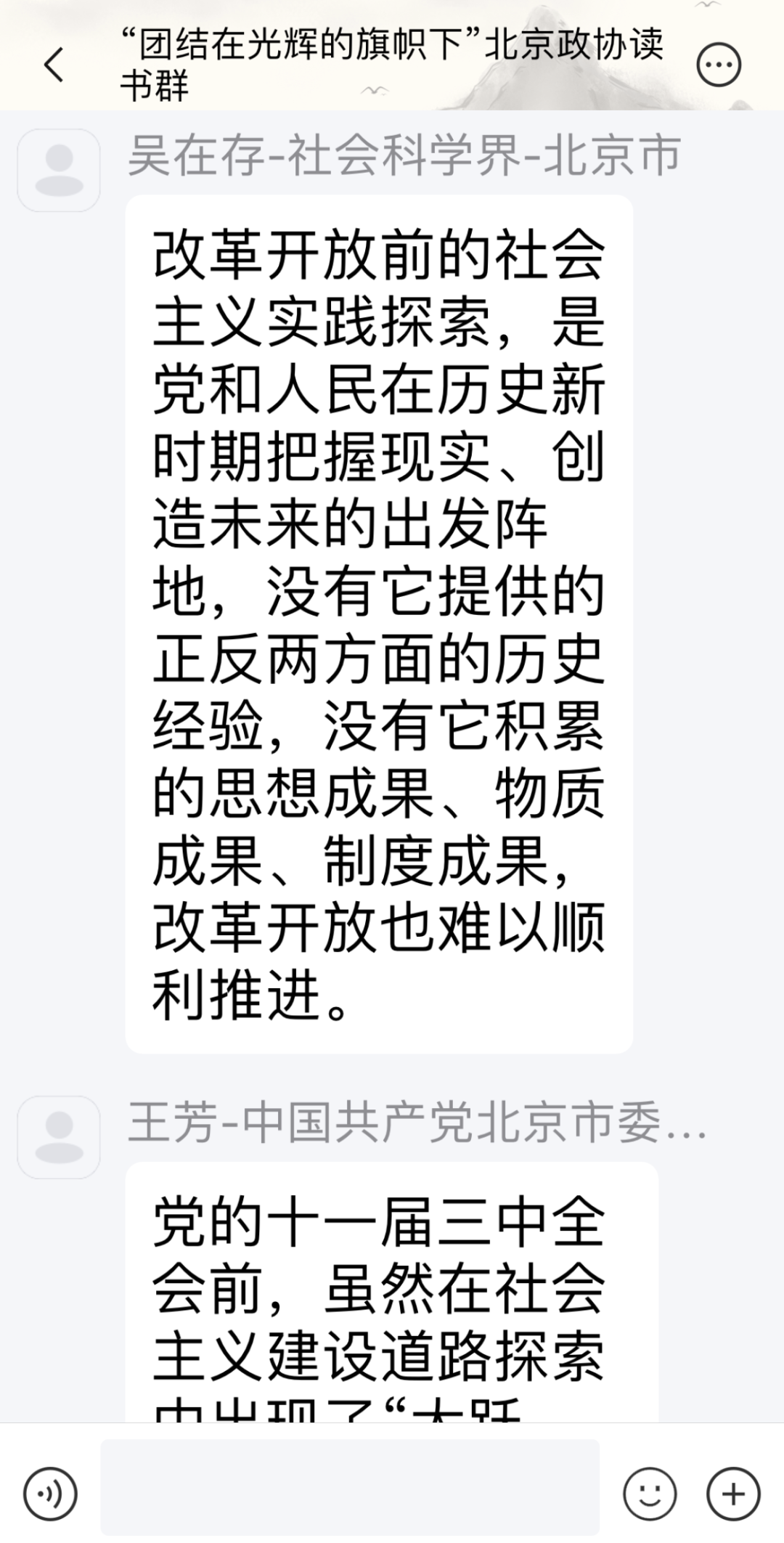Tap 王芳's profile avatar
Viewport: 784px width, 1543px height.
click(59, 1137)
